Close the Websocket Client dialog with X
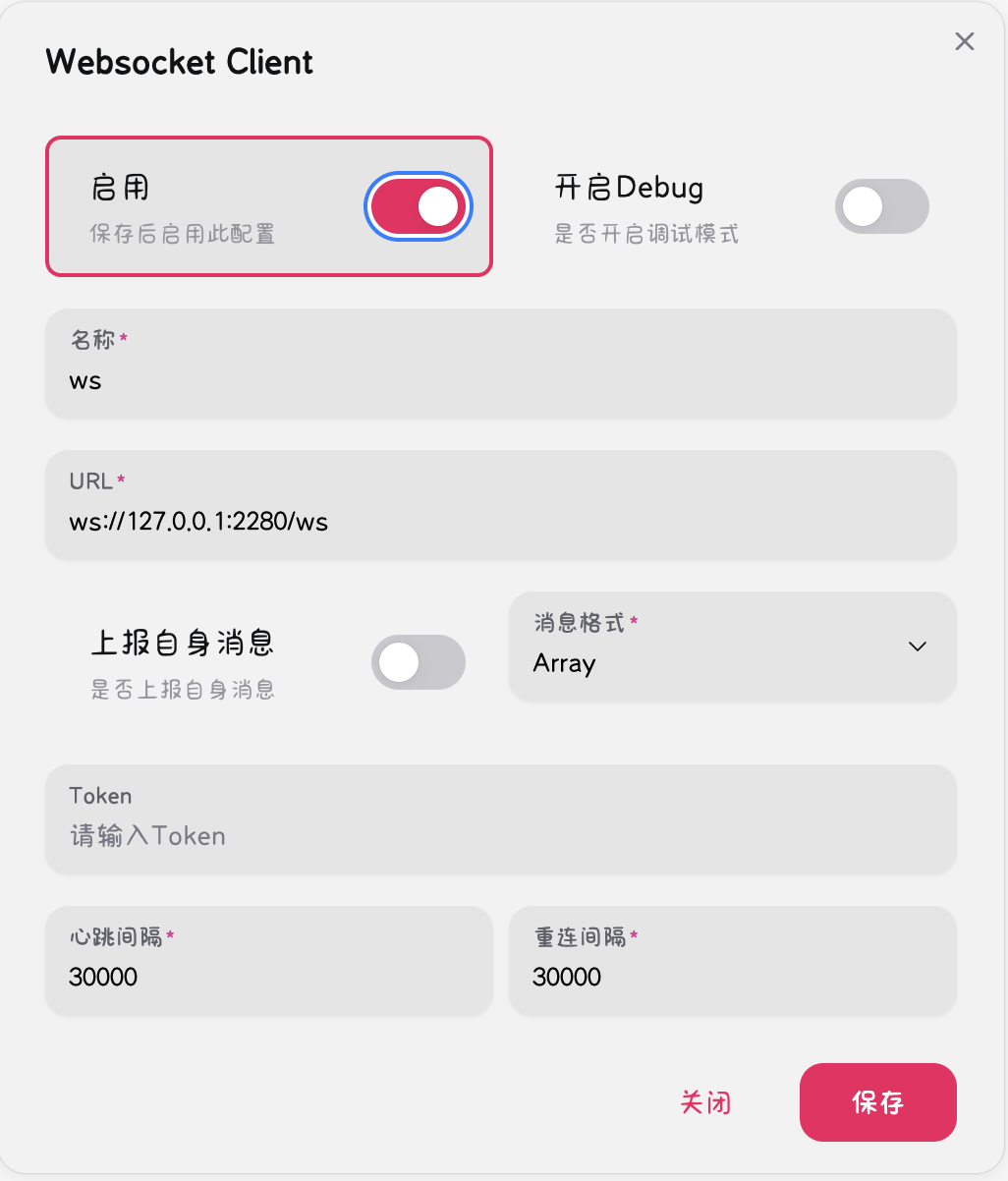This screenshot has width=1008, height=1181. pyautogui.click(x=965, y=41)
